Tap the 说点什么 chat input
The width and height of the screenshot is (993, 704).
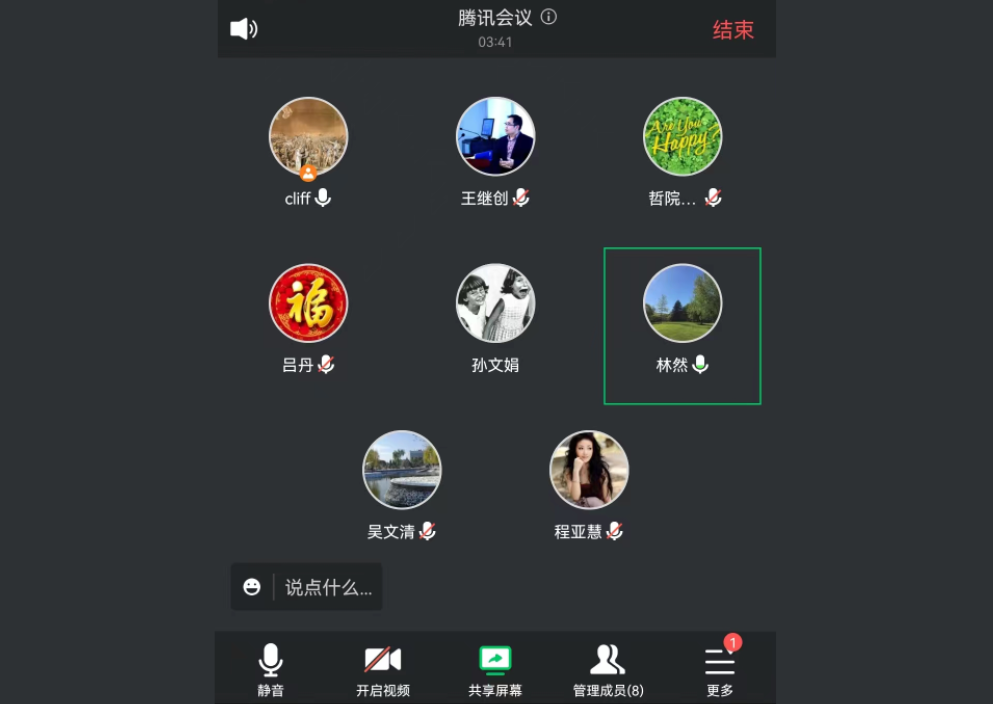(328, 588)
